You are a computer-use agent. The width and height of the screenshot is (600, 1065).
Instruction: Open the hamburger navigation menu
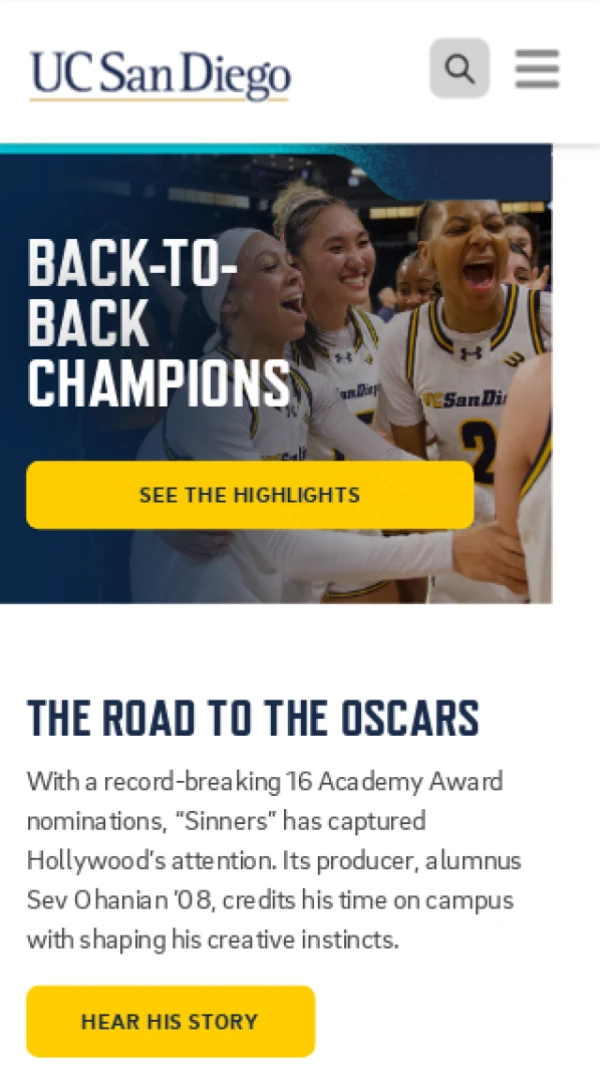click(537, 69)
